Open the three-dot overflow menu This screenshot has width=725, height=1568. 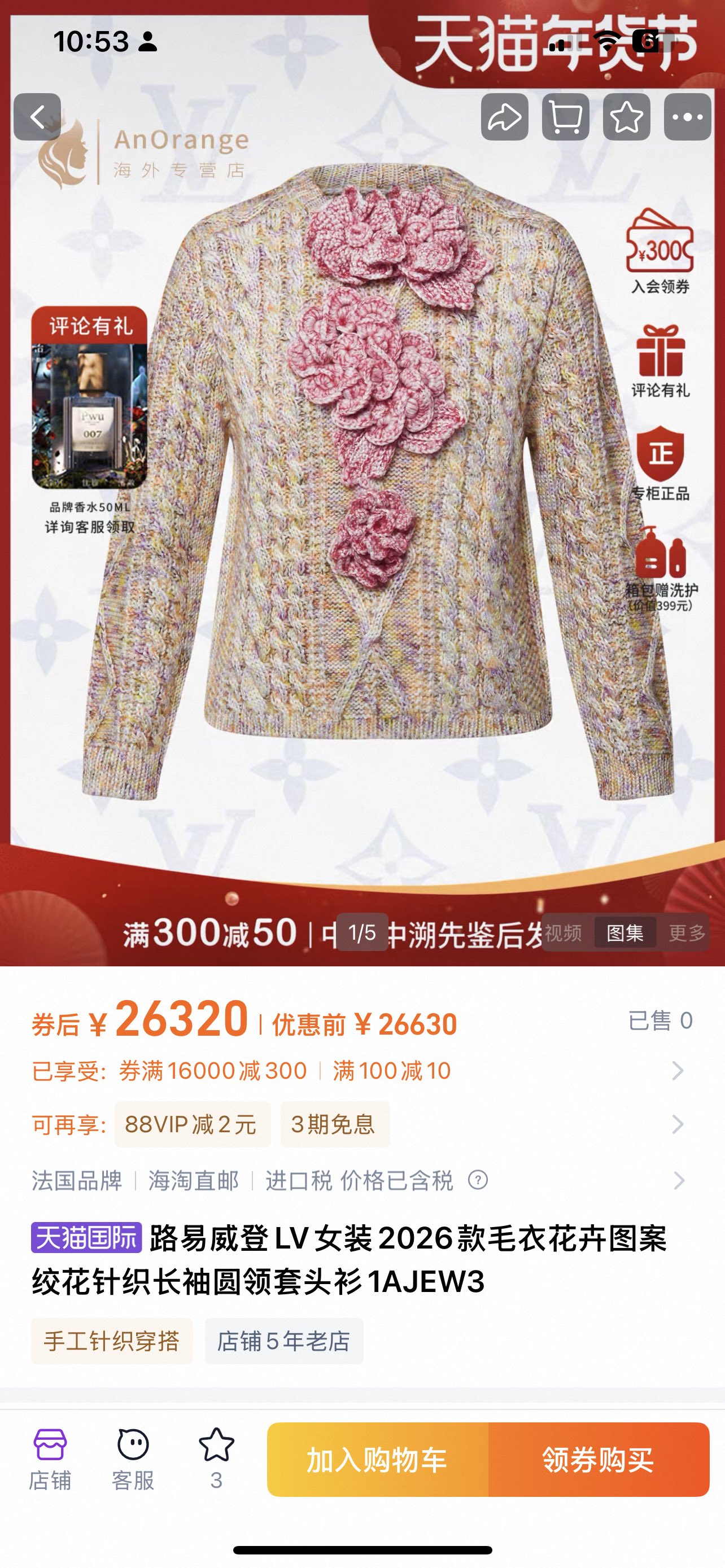[687, 117]
